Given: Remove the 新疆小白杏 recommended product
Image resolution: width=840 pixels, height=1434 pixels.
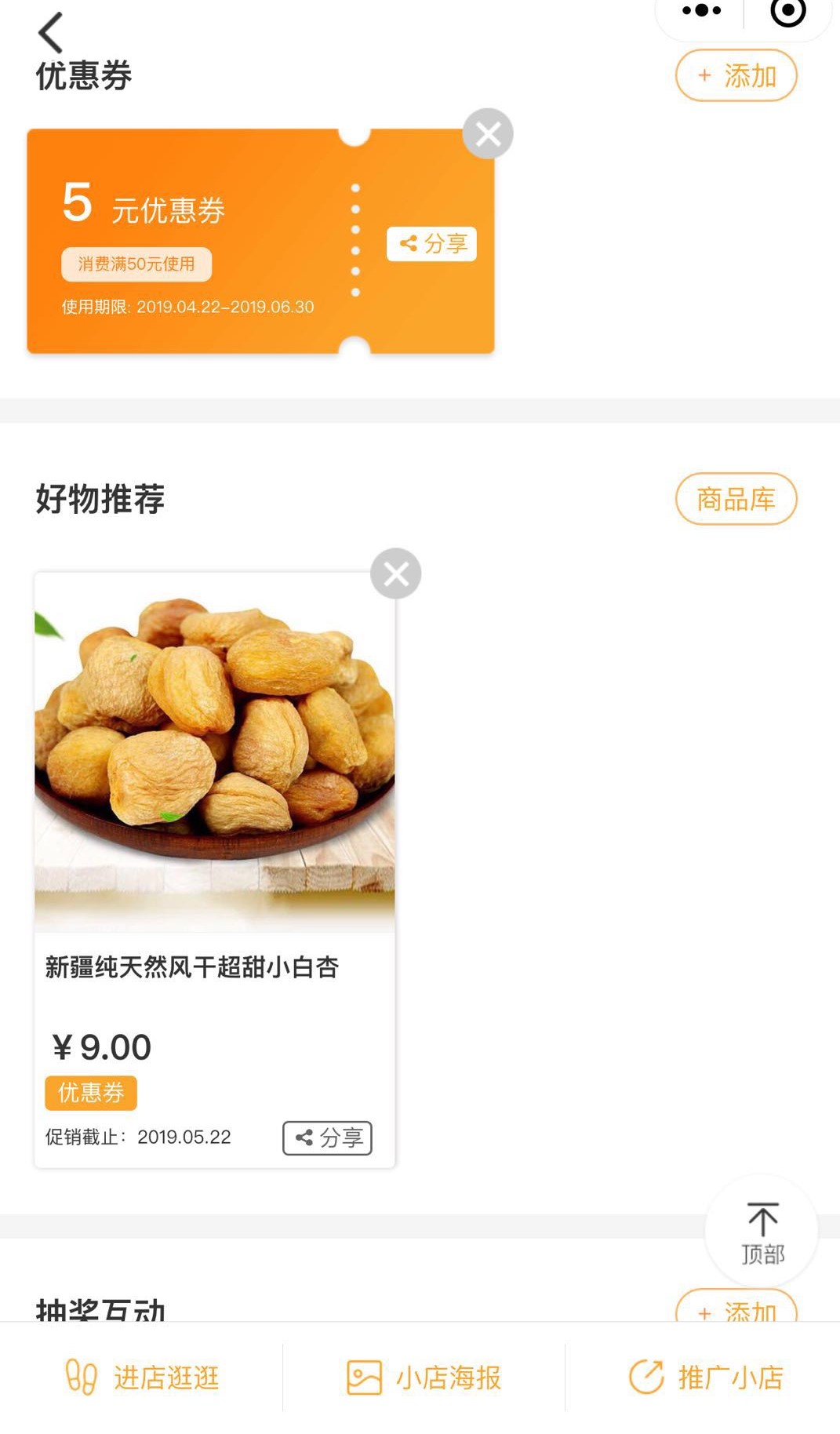Looking at the screenshot, I should pos(395,573).
